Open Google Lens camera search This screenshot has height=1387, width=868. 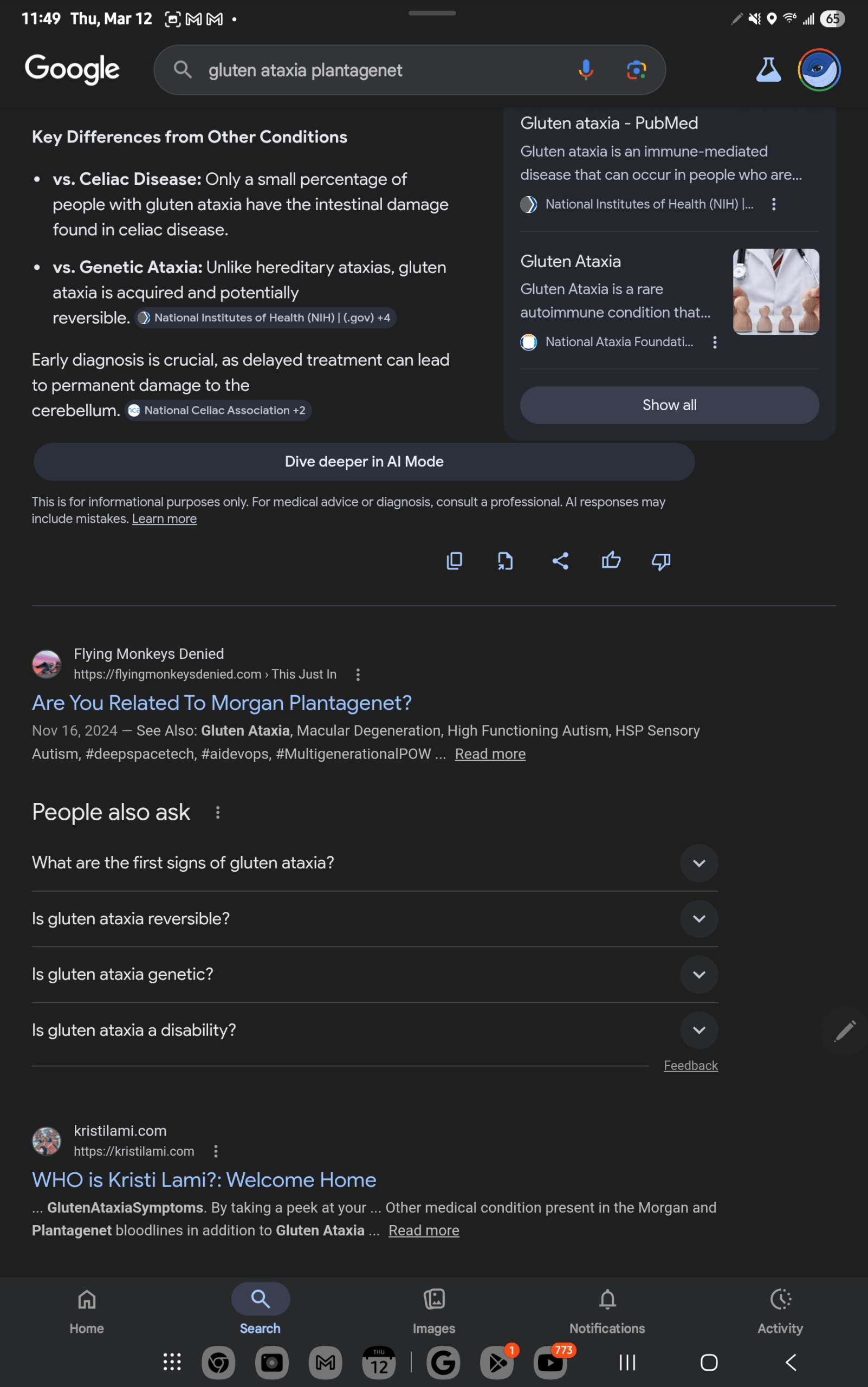636,70
